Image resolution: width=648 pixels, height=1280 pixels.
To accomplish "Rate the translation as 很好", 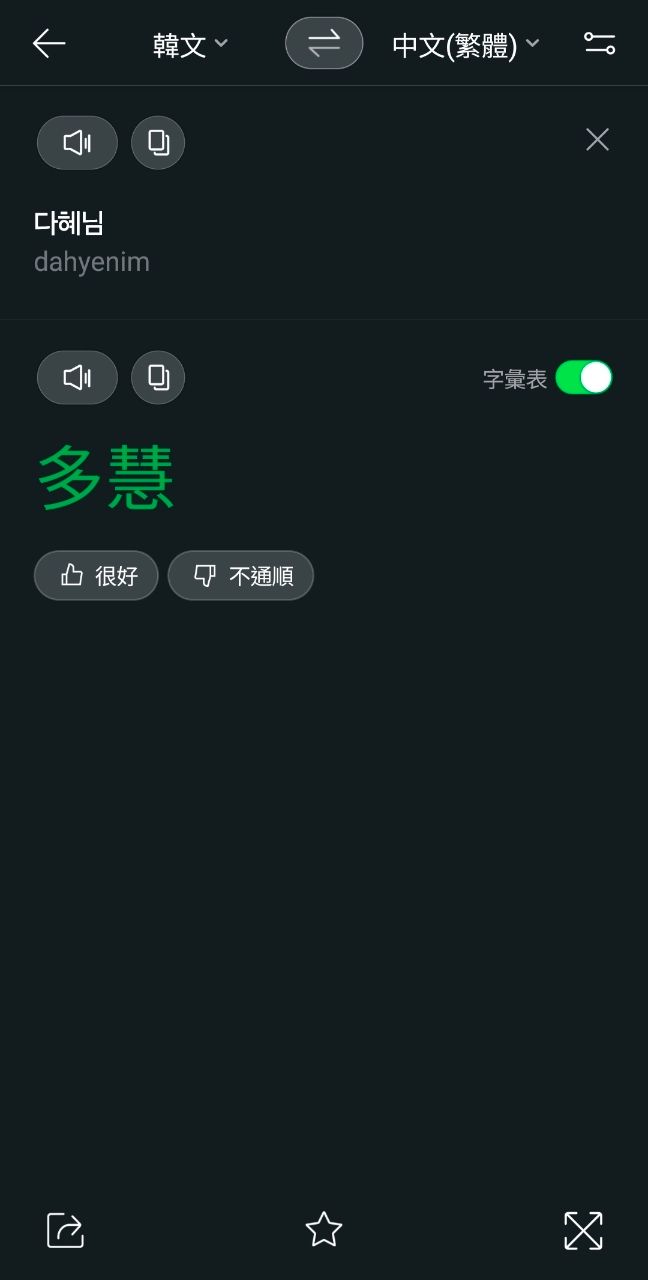I will tap(96, 575).
